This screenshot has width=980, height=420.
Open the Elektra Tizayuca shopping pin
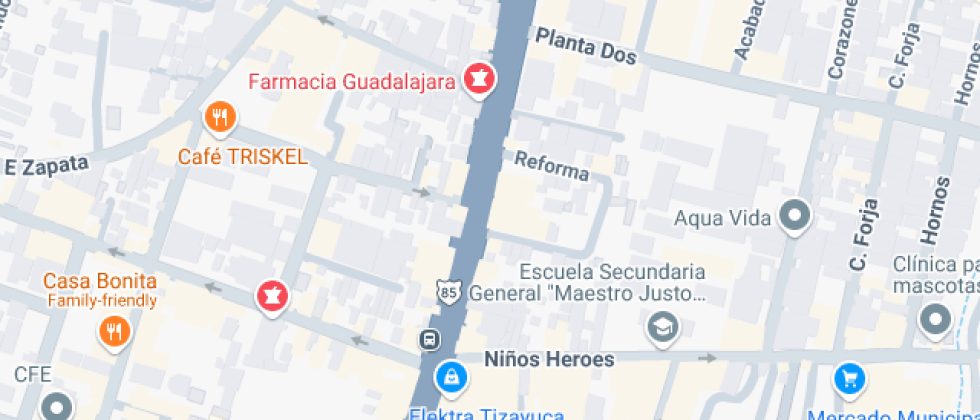coord(452,377)
